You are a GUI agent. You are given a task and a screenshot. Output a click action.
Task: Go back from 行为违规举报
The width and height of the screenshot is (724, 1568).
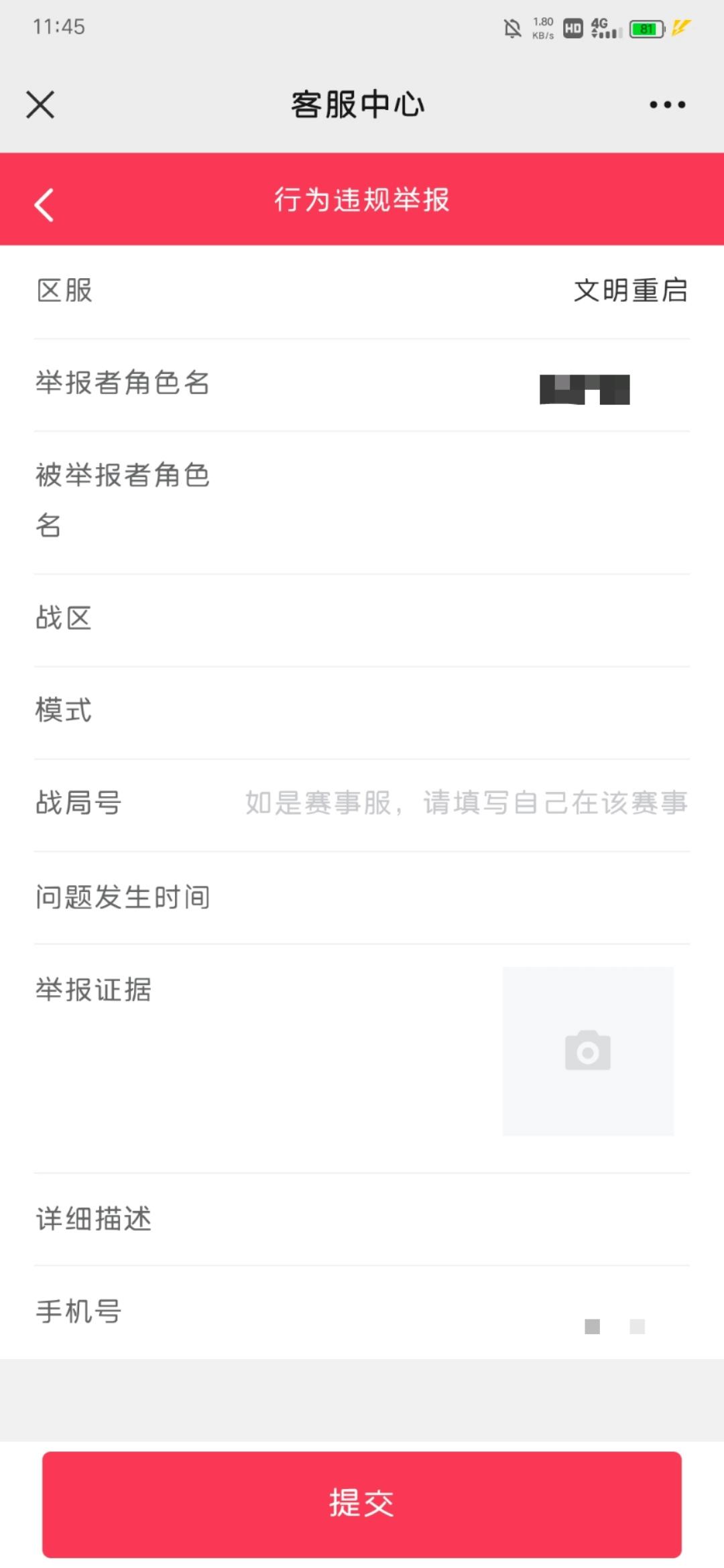(x=44, y=204)
